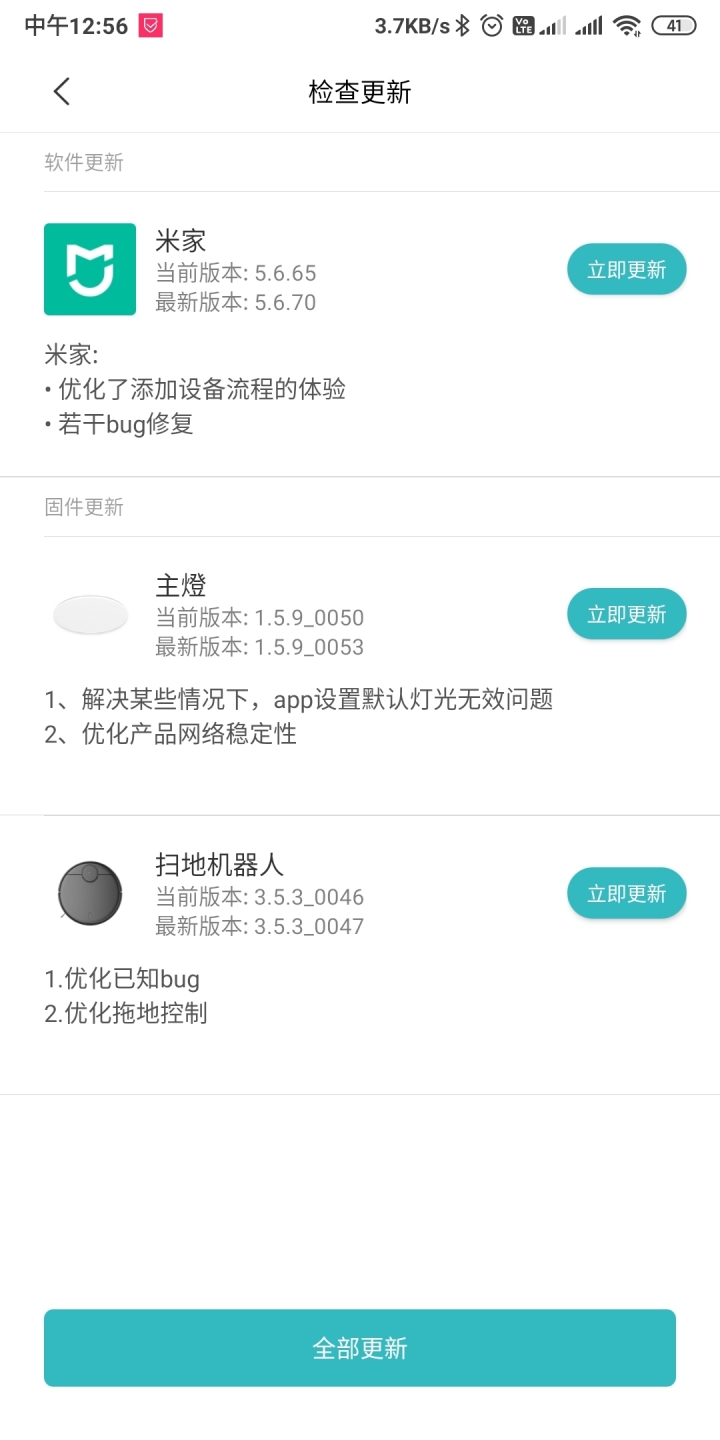Tap 立即更新 for the 米家 app
The width and height of the screenshot is (720, 1440).
tap(627, 270)
